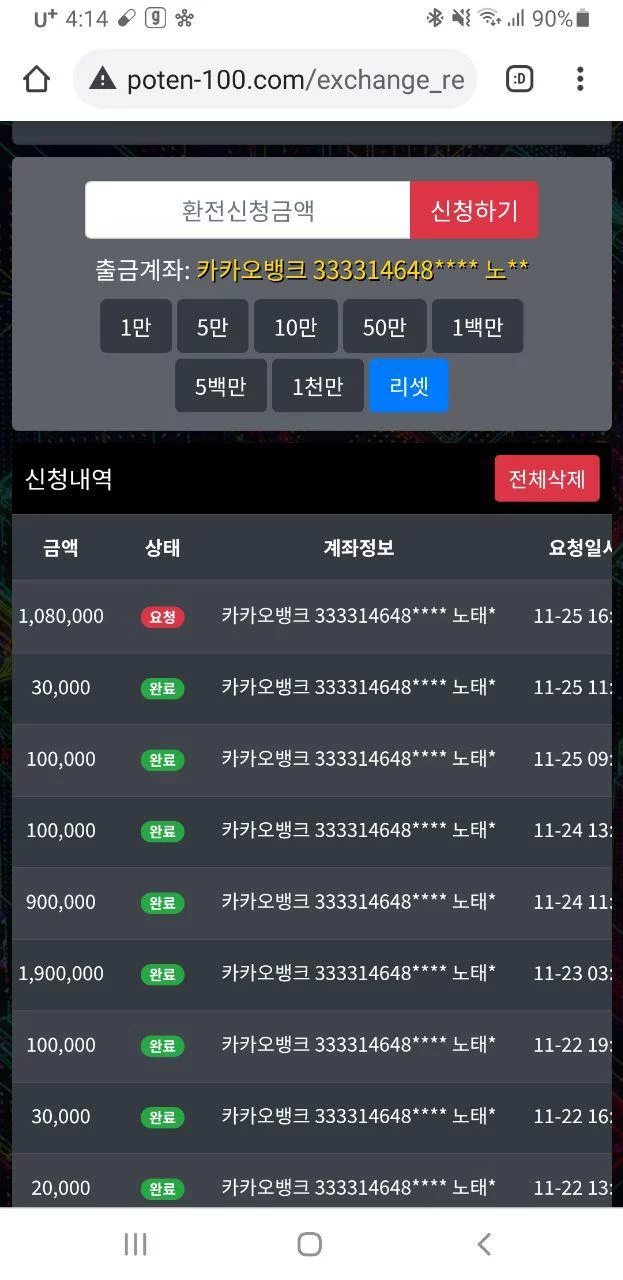
Task: Tap the 환전신청금액 amount input field
Action: click(248, 210)
